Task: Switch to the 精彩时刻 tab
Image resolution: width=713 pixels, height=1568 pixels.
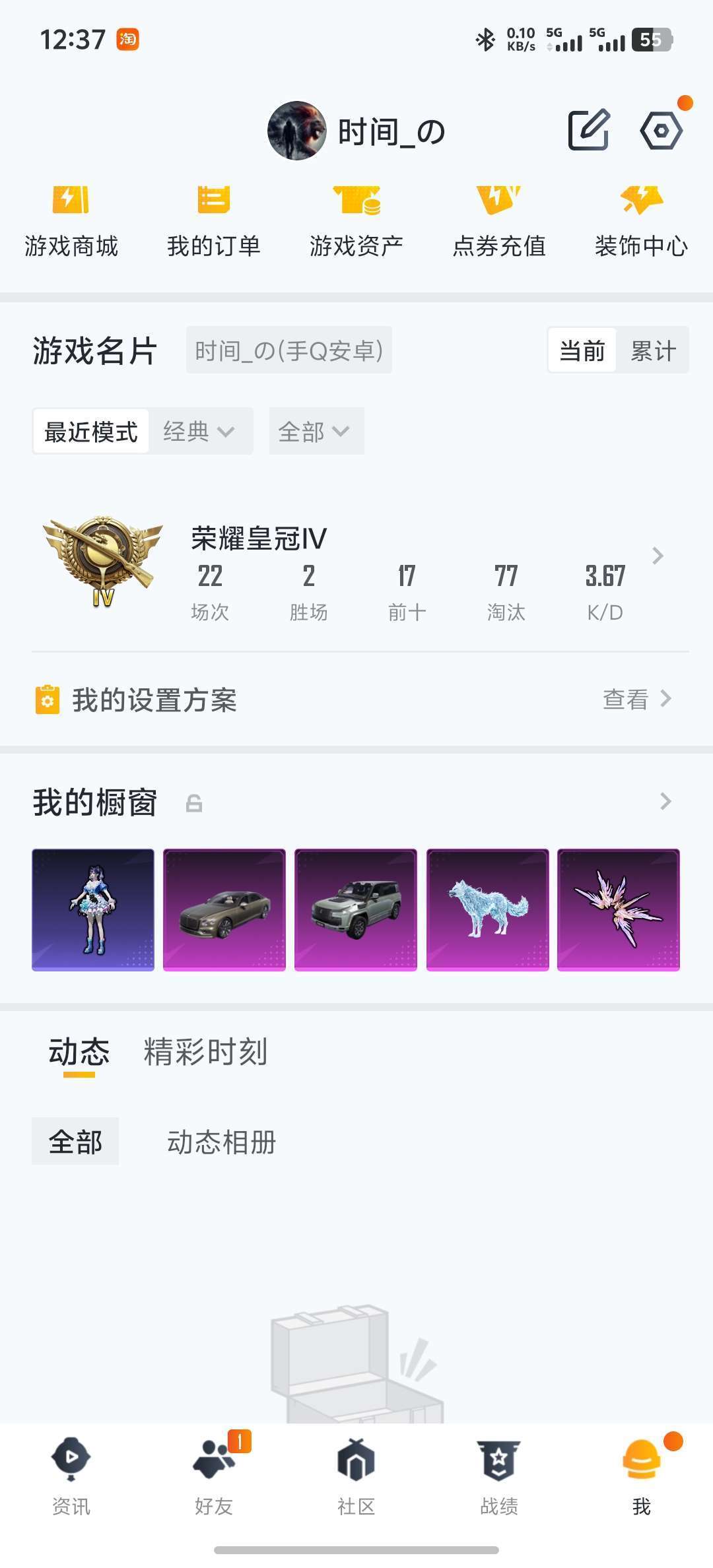Action: (203, 1051)
